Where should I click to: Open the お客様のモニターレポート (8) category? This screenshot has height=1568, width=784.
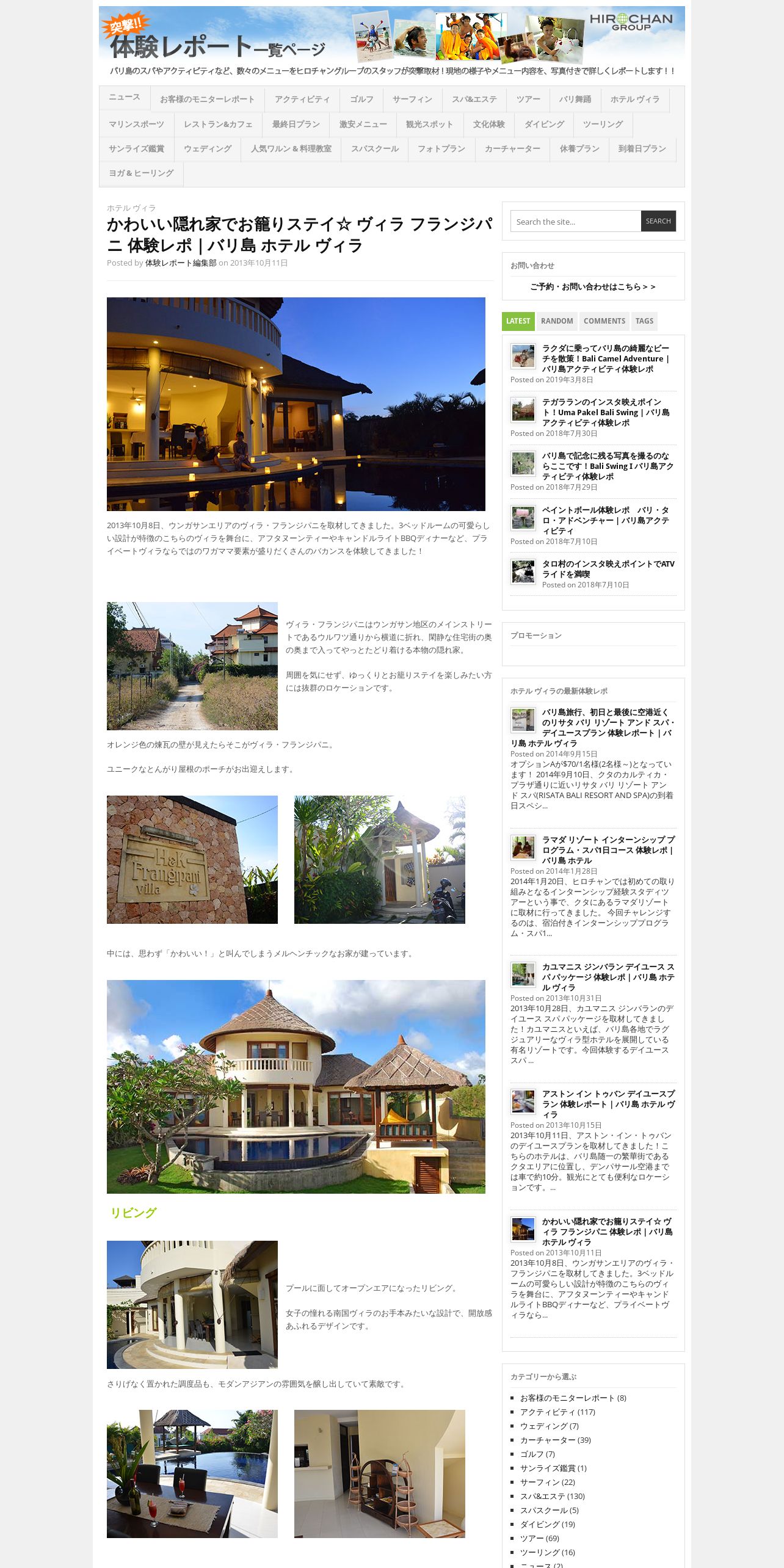(x=573, y=1398)
